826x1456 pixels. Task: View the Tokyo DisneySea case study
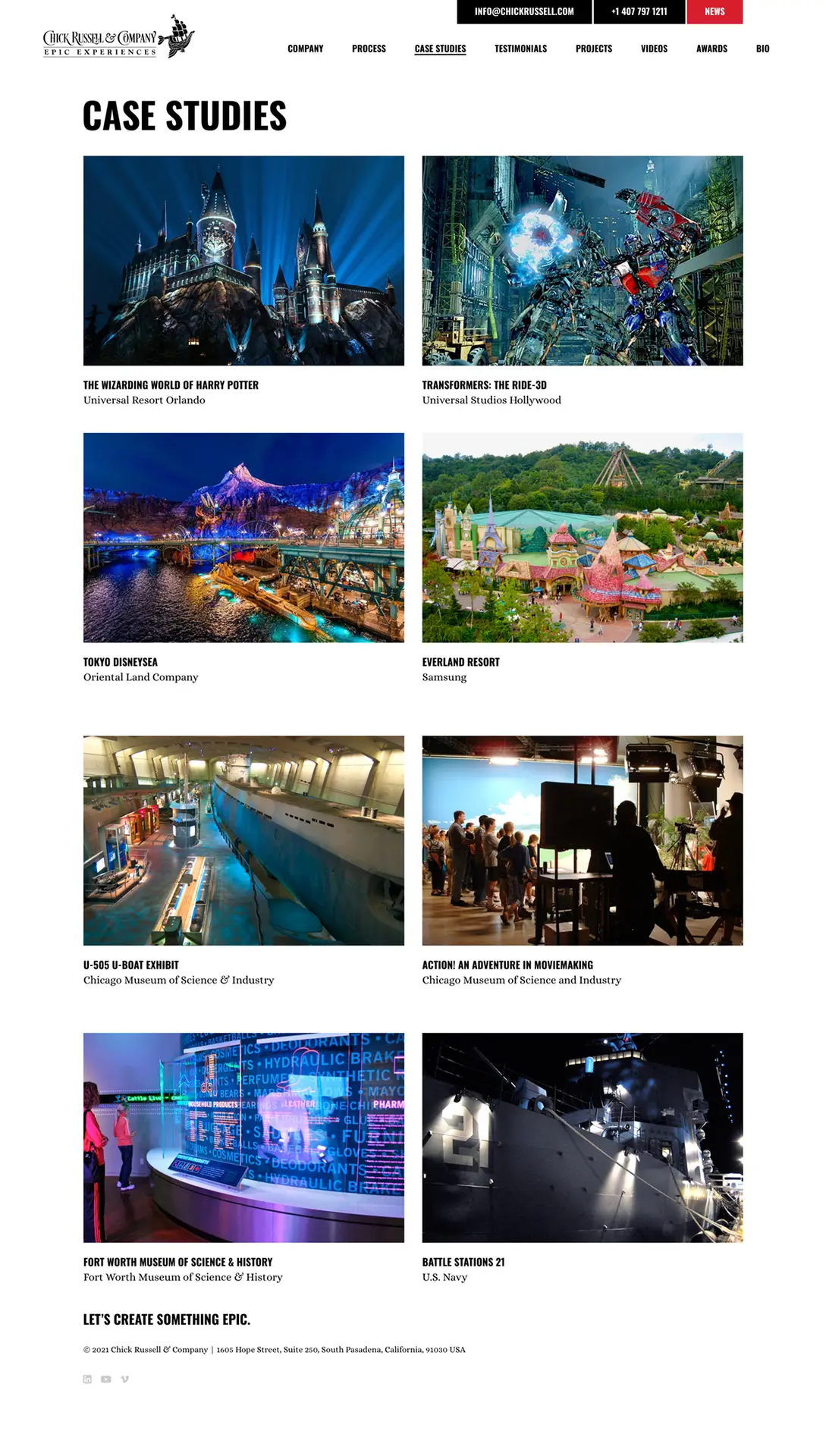243,538
